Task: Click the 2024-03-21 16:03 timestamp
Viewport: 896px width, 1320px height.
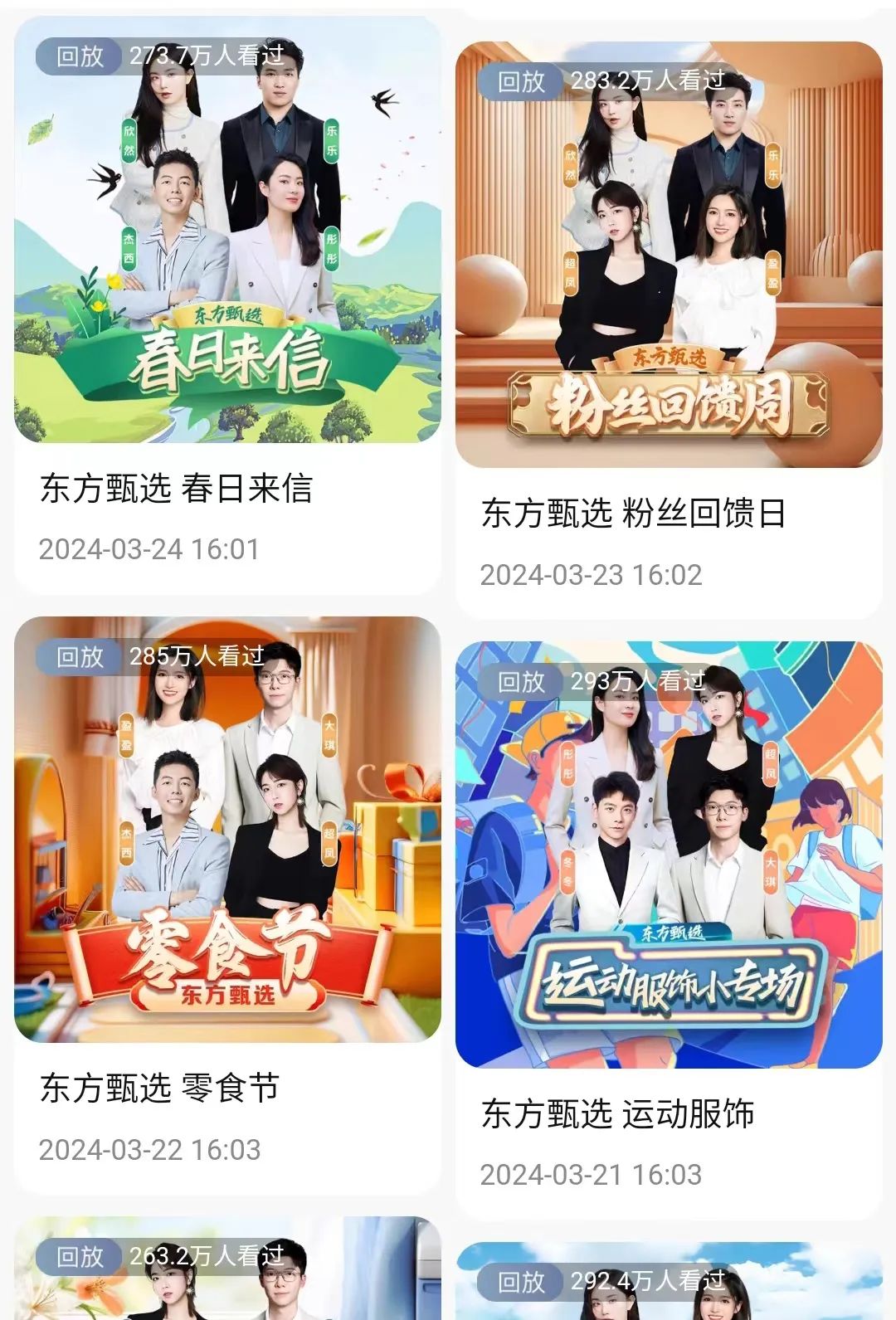Action: pos(592,1174)
